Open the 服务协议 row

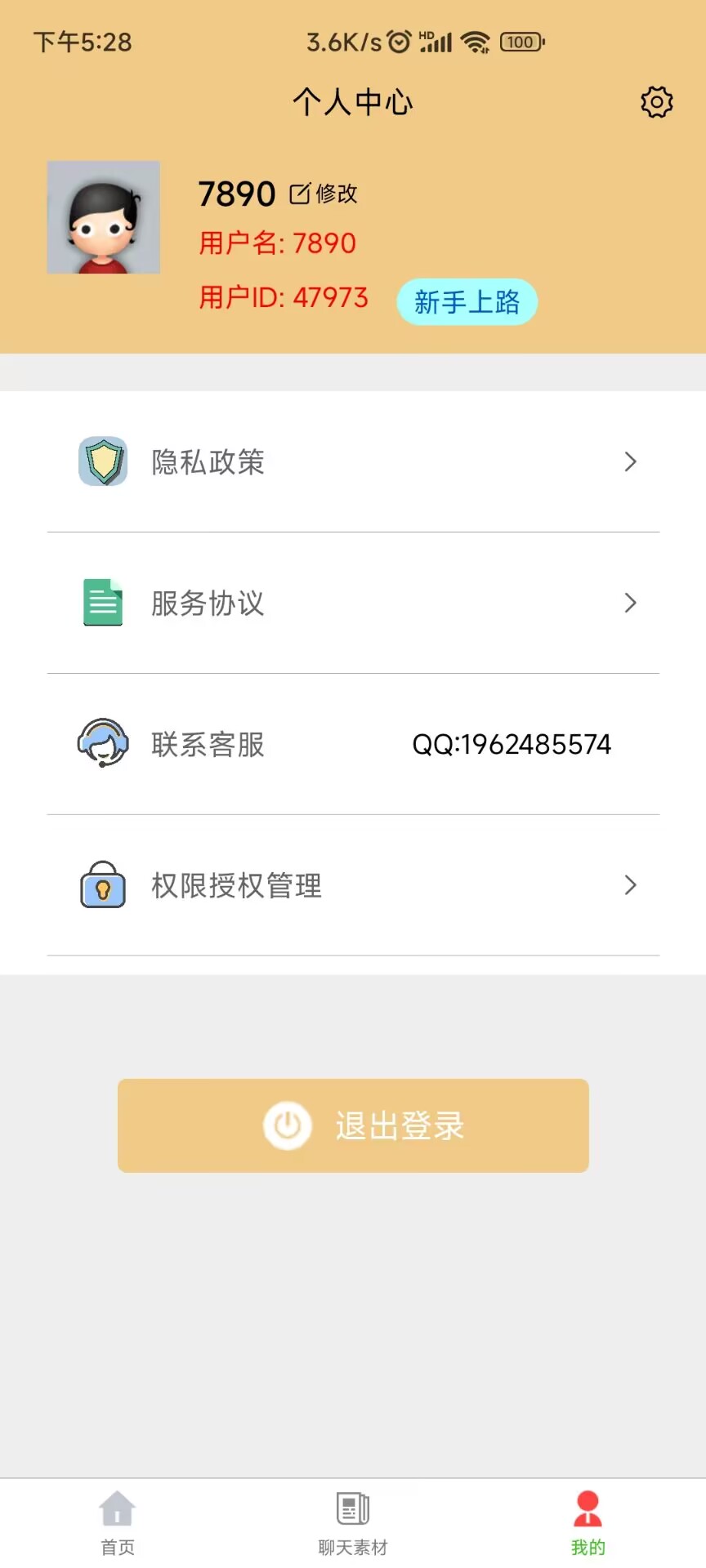click(353, 604)
